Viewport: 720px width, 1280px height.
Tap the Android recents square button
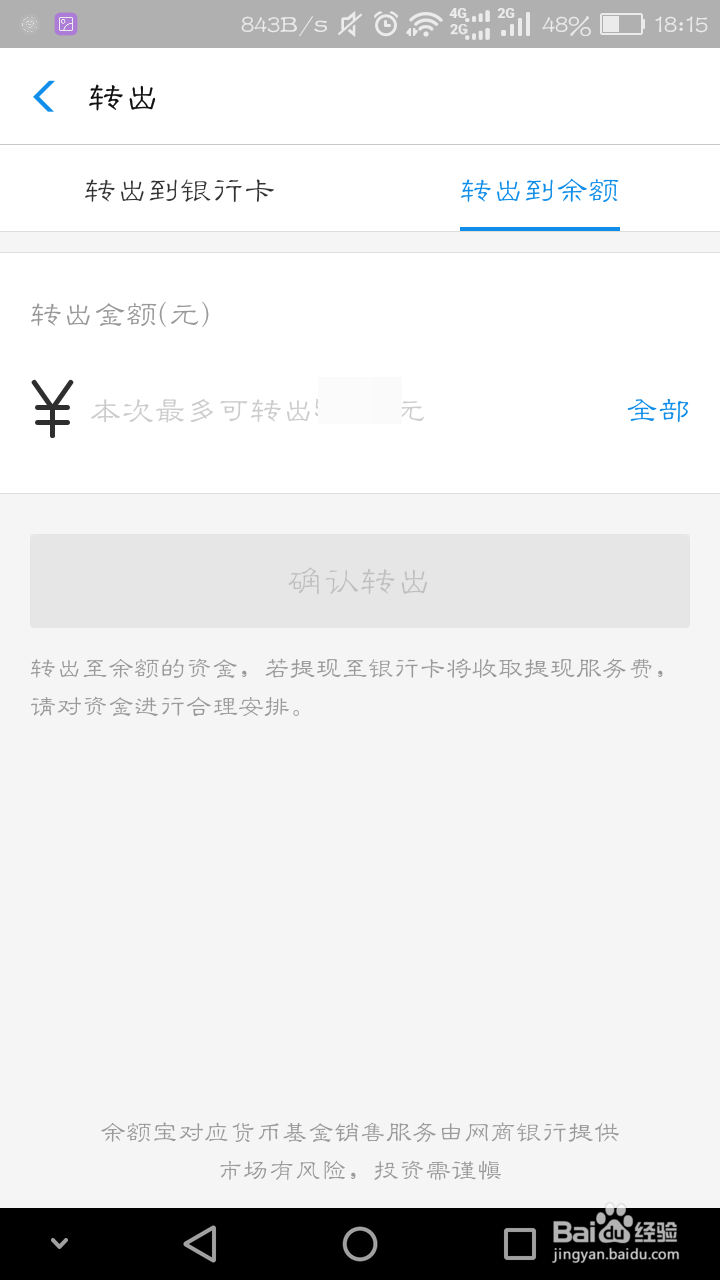[x=520, y=1242]
